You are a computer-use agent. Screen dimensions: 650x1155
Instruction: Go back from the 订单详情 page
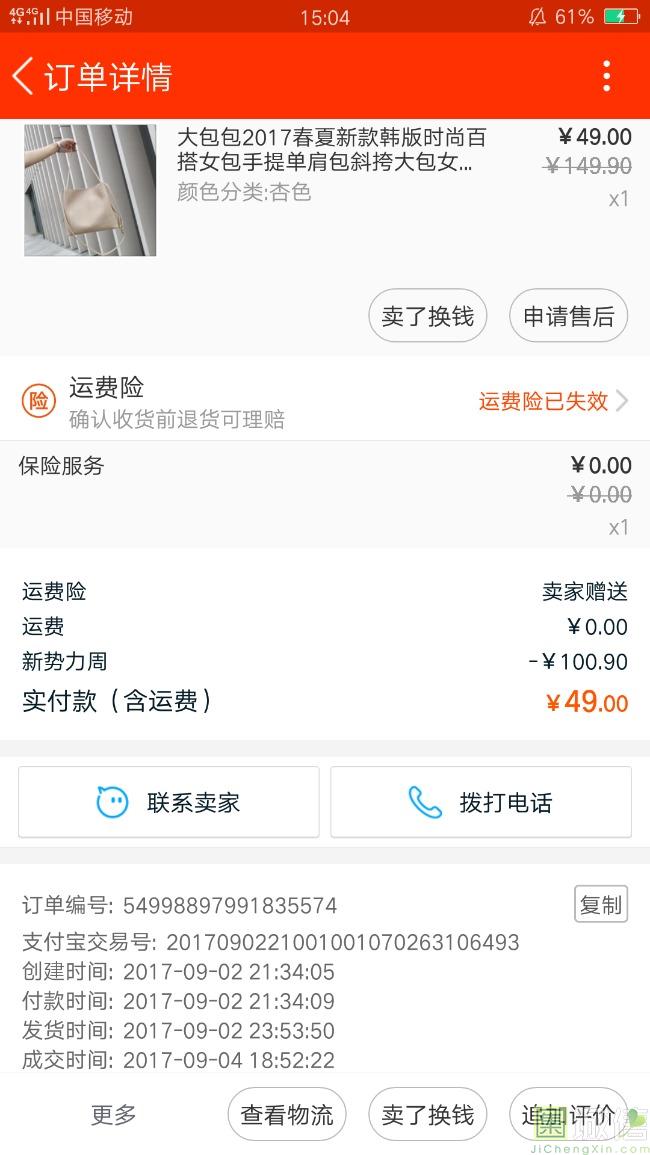pyautogui.click(x=24, y=76)
